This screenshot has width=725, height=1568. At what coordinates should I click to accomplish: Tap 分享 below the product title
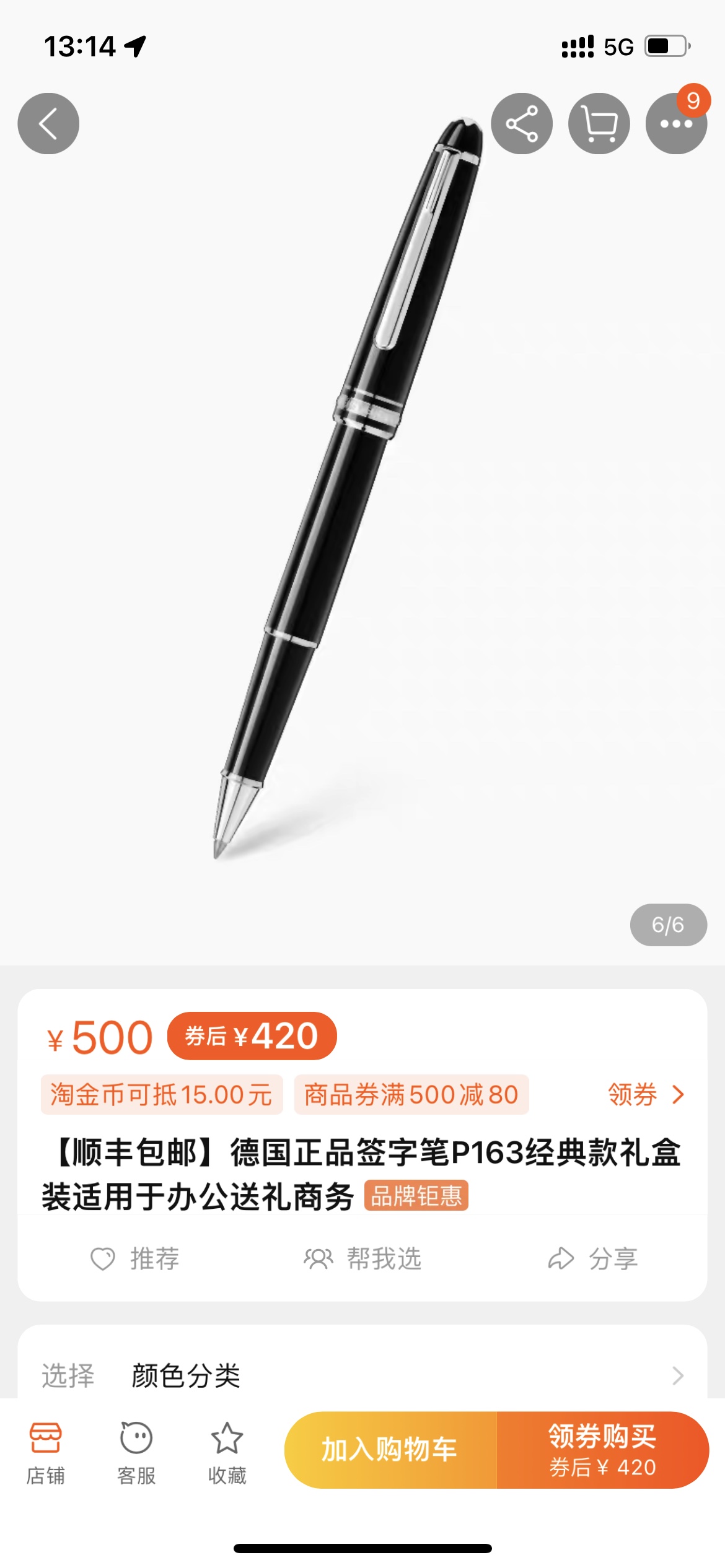point(593,1259)
